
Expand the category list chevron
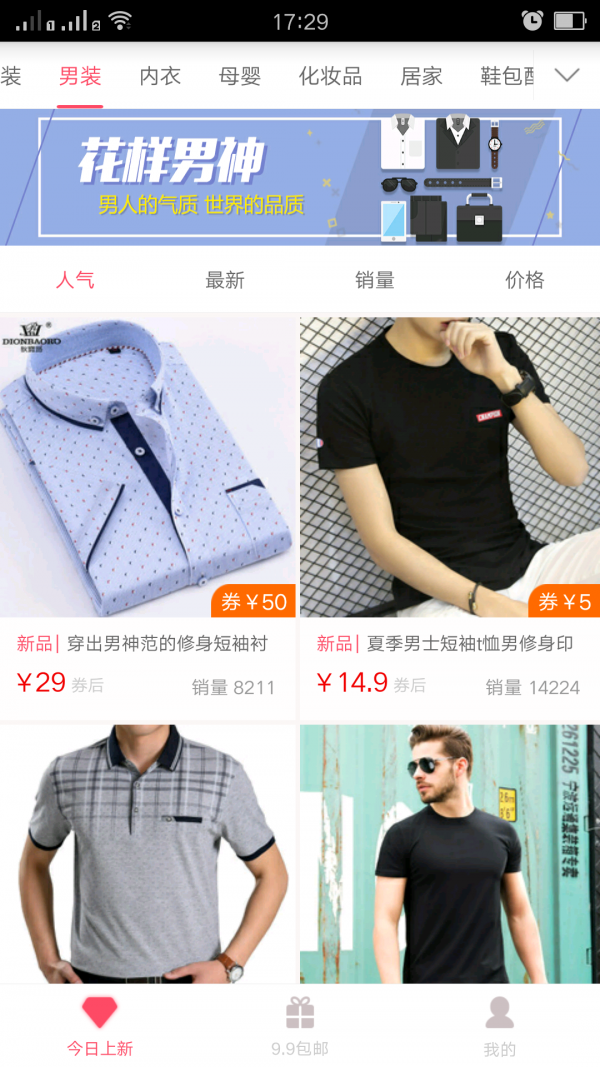(x=567, y=75)
